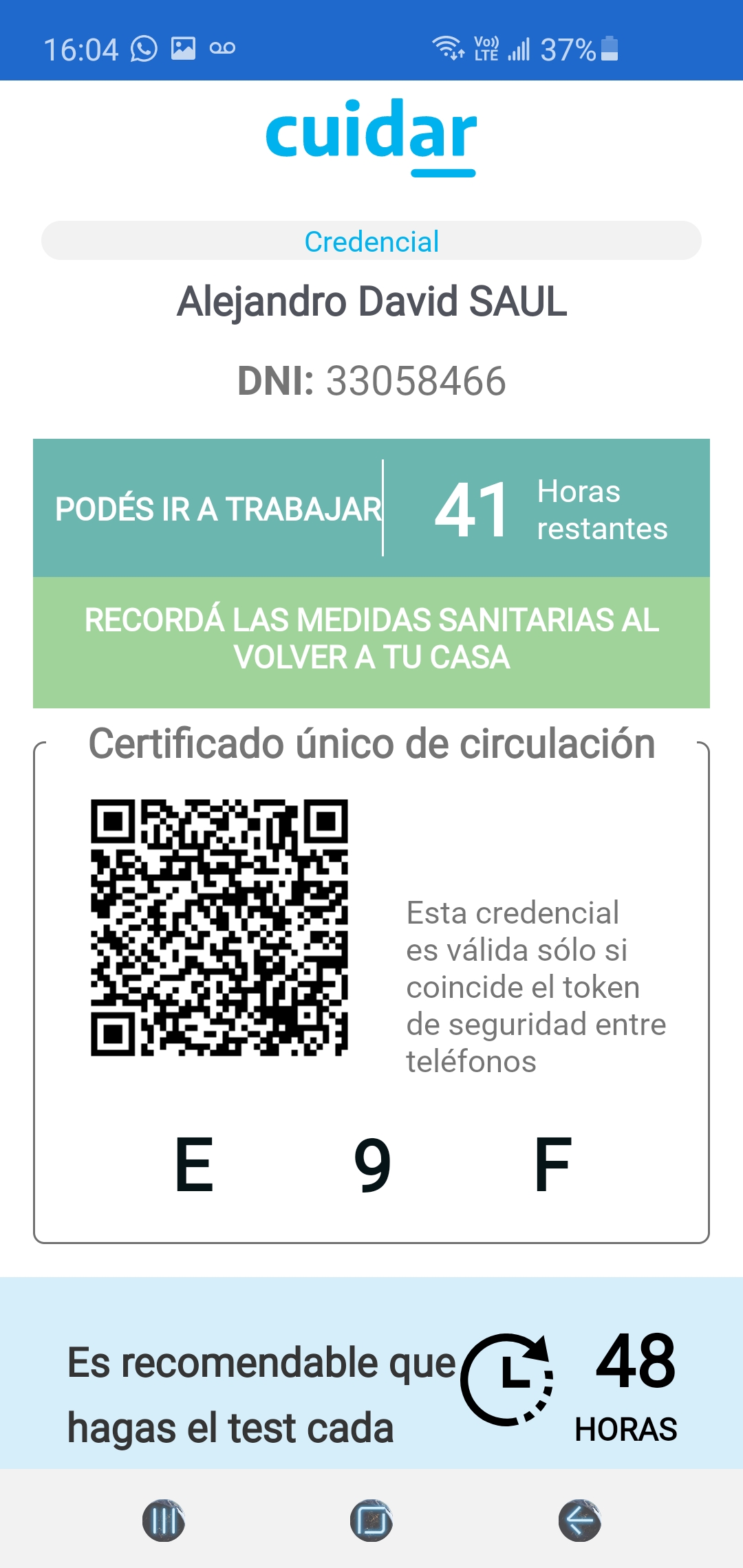The image size is (743, 1568).
Task: Open the 48-hour self-test reminder banner
Action: (x=371, y=1373)
